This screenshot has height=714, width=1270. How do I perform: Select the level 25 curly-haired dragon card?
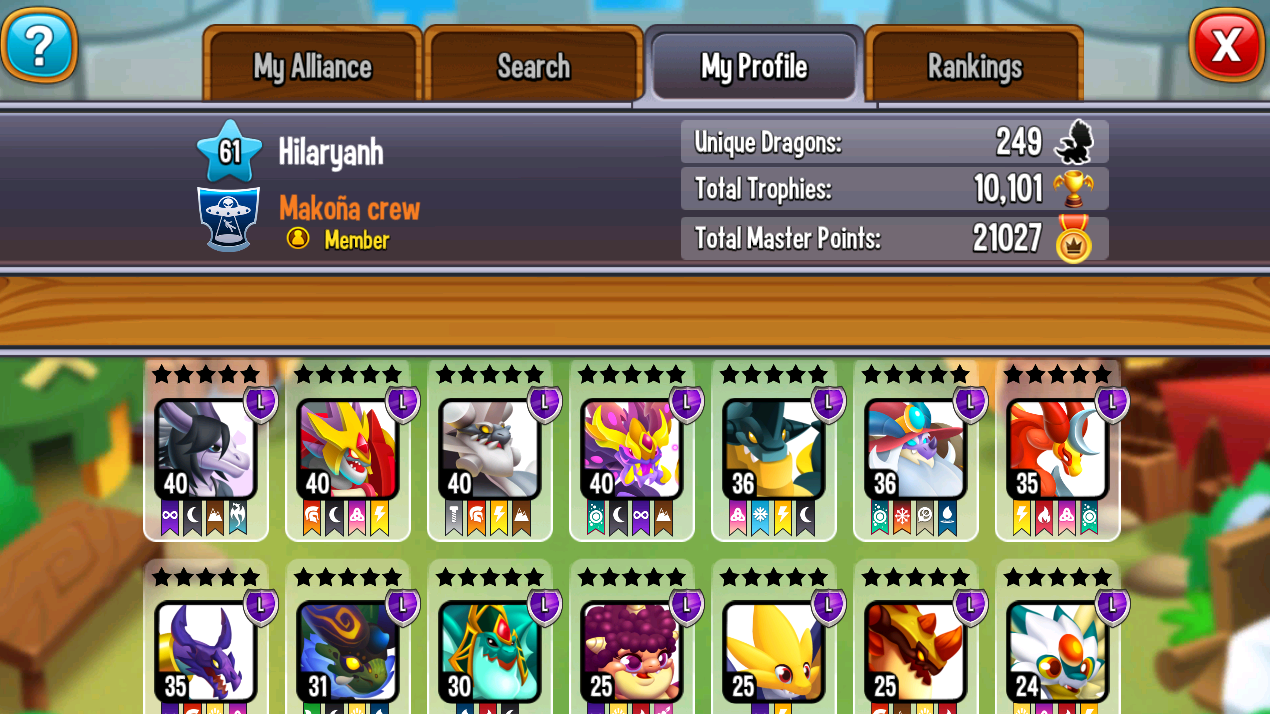tap(632, 650)
